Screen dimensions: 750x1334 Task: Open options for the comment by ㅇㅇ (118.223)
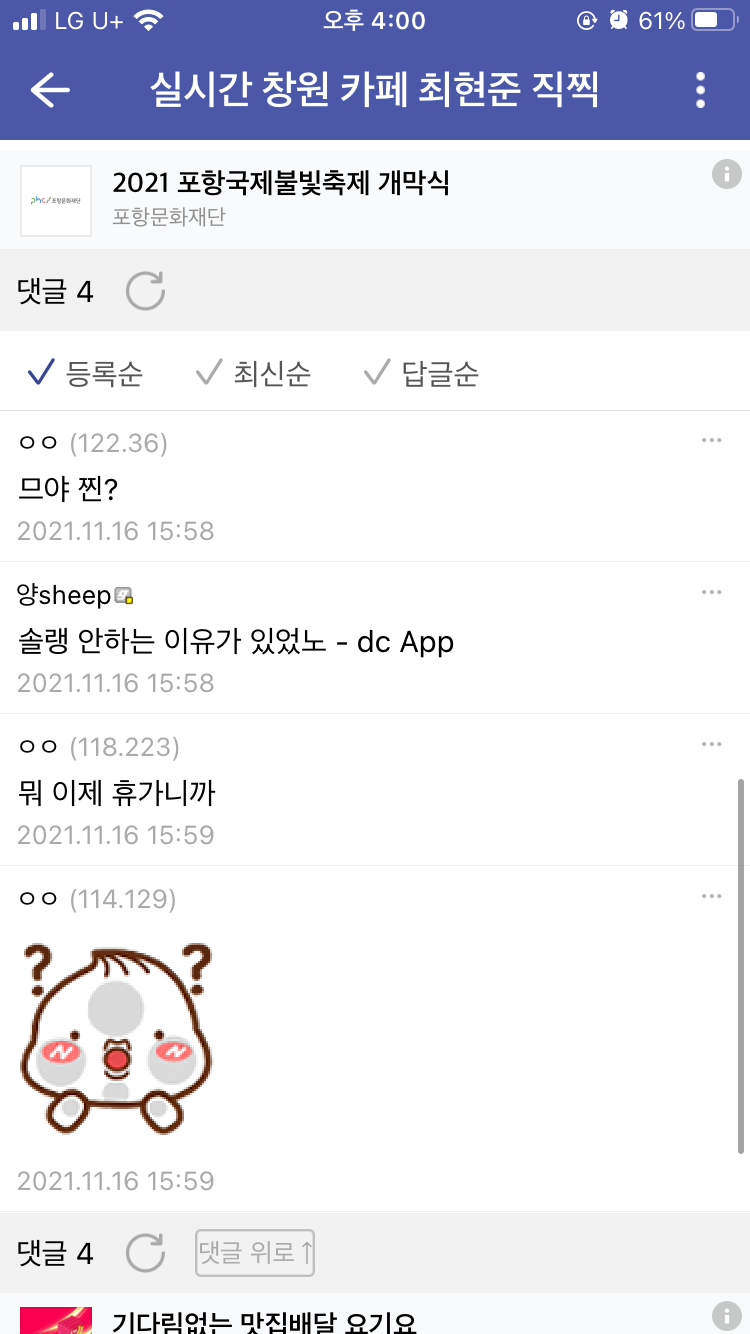[x=712, y=744]
